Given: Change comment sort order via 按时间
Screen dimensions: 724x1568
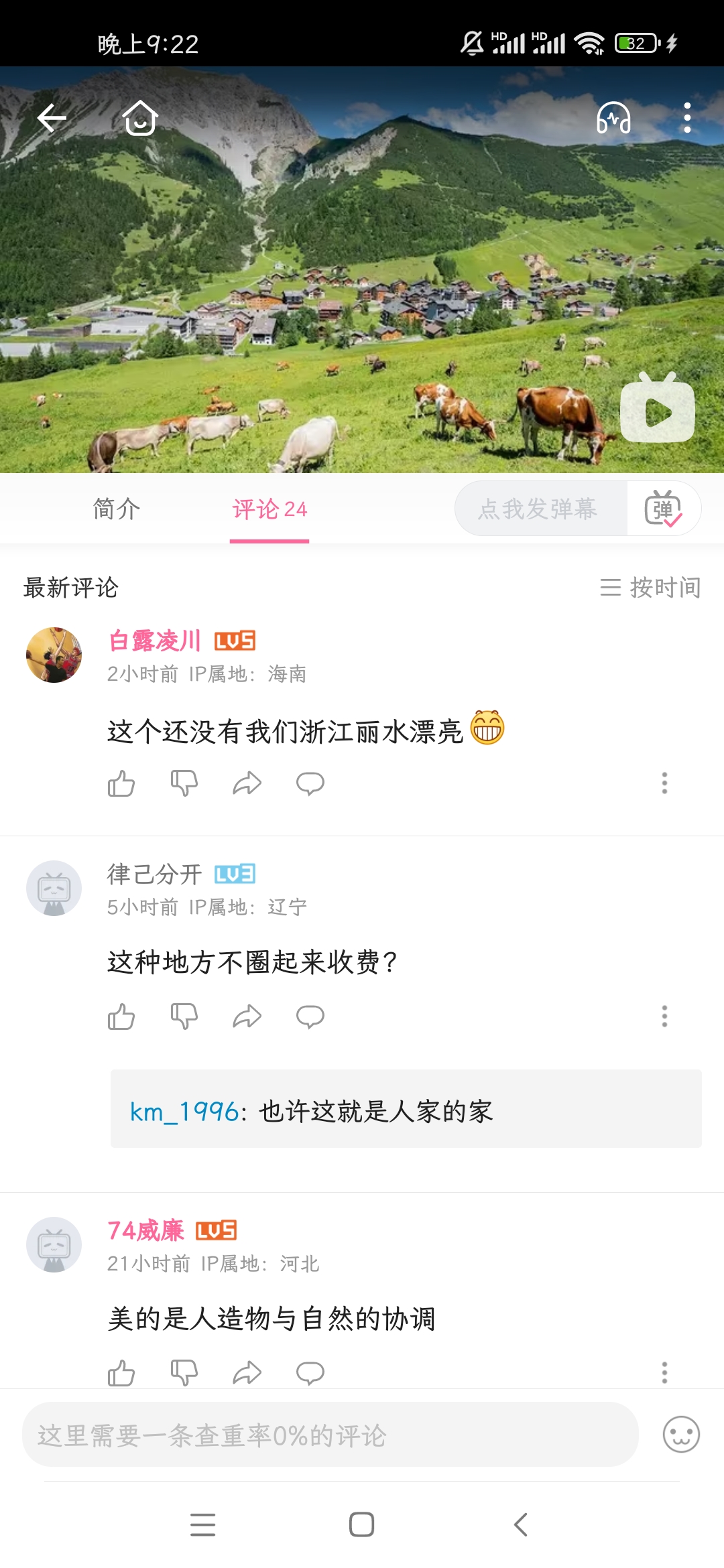Looking at the screenshot, I should click(x=650, y=588).
